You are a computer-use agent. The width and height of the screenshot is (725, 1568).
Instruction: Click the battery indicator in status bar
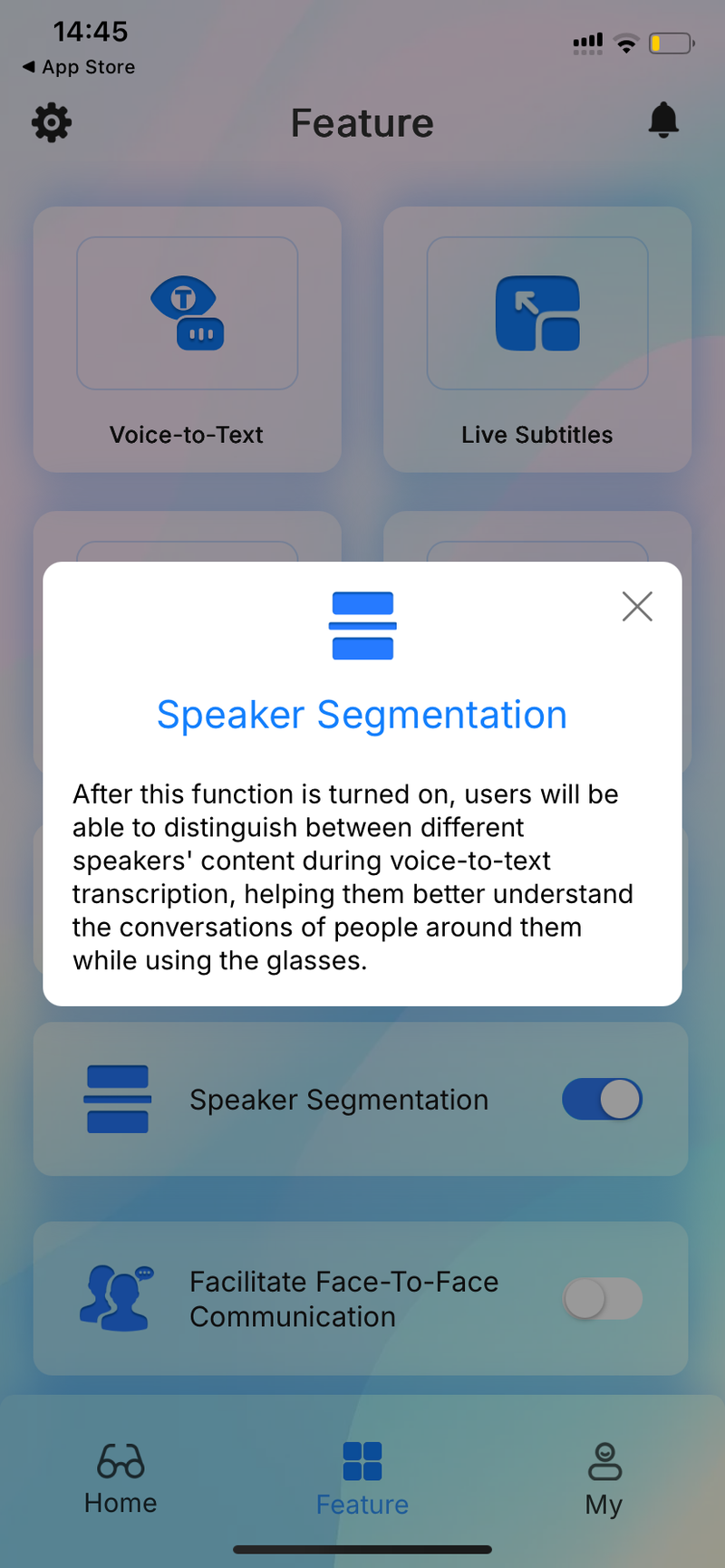670,43
